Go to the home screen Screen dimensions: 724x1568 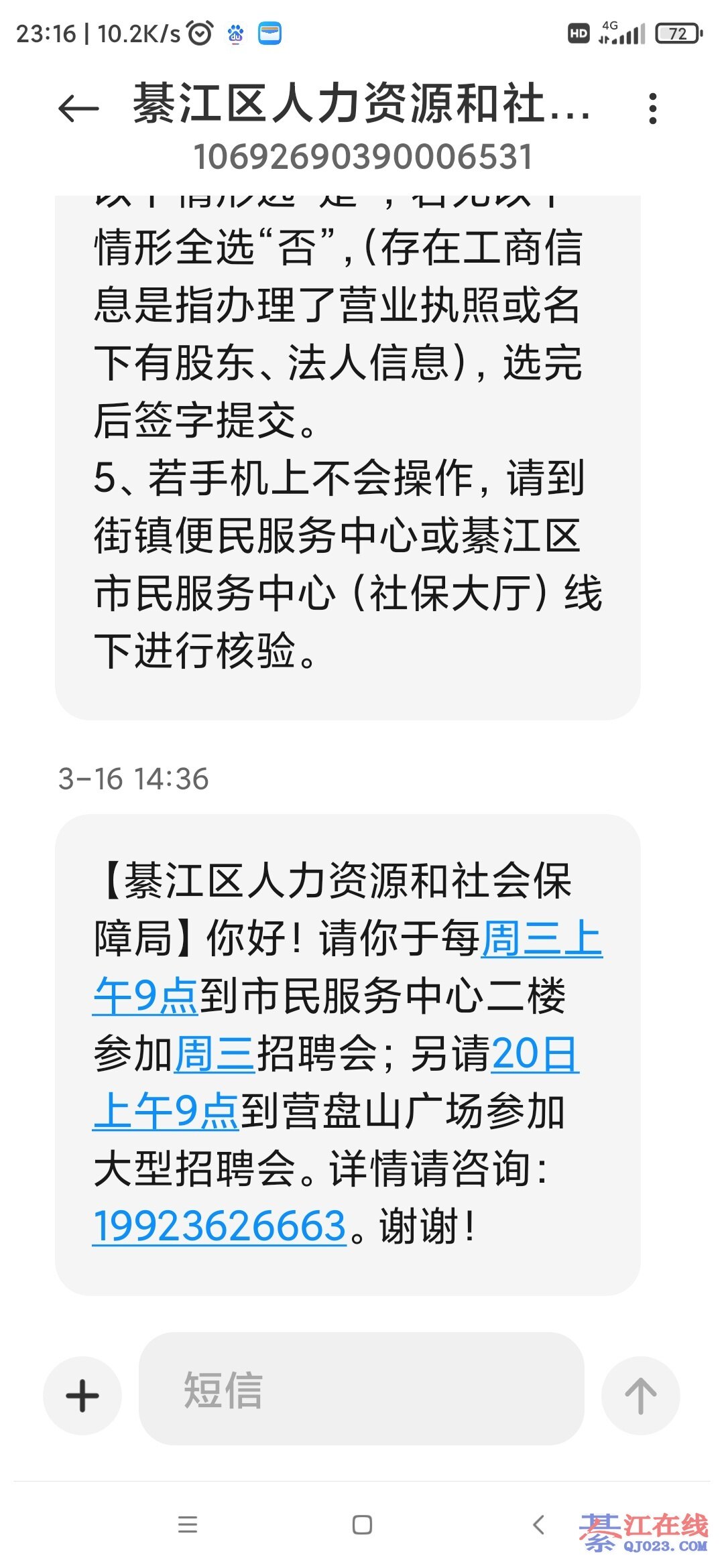pos(362,1525)
